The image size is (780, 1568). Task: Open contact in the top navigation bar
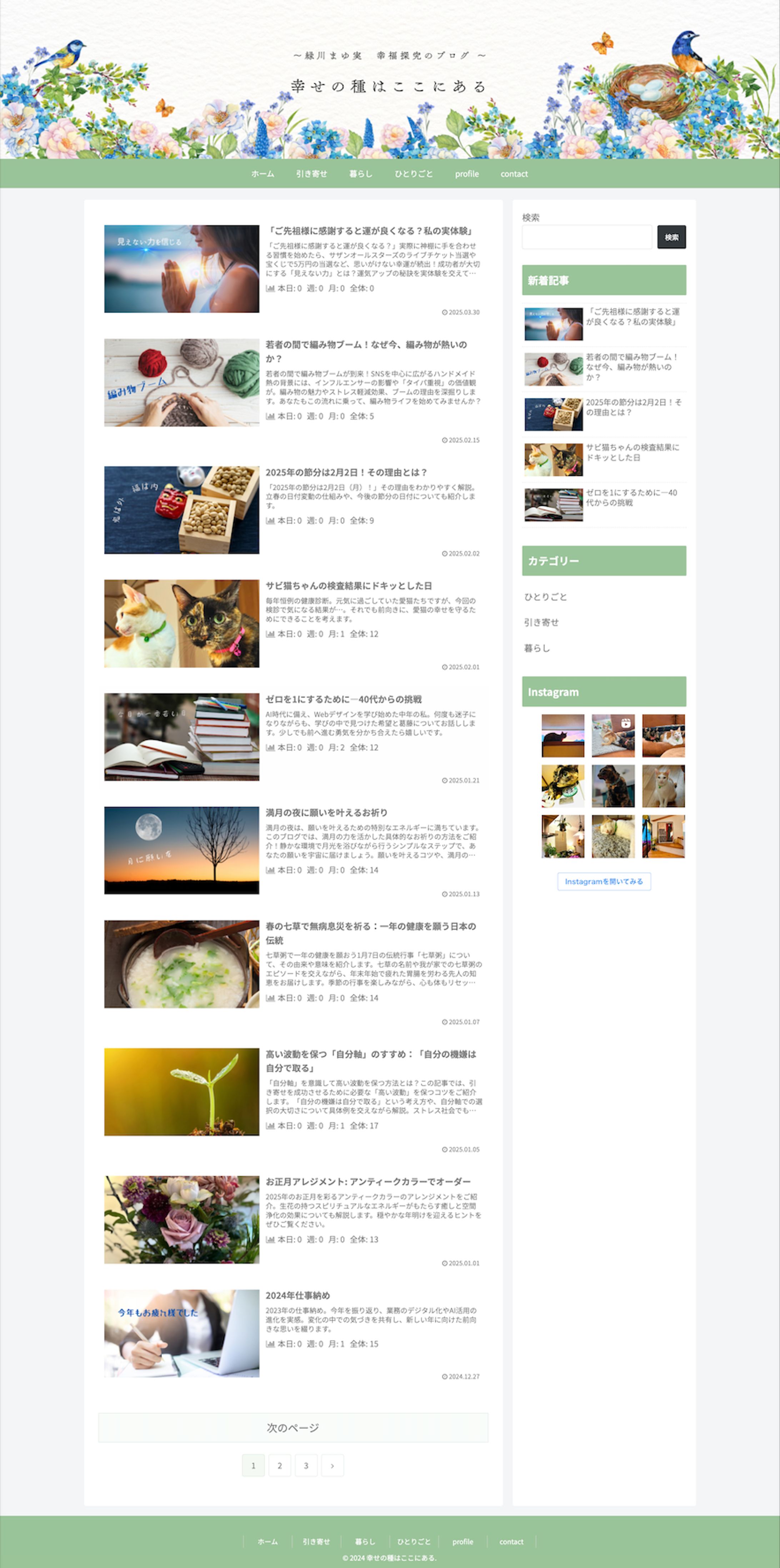pyautogui.click(x=514, y=174)
